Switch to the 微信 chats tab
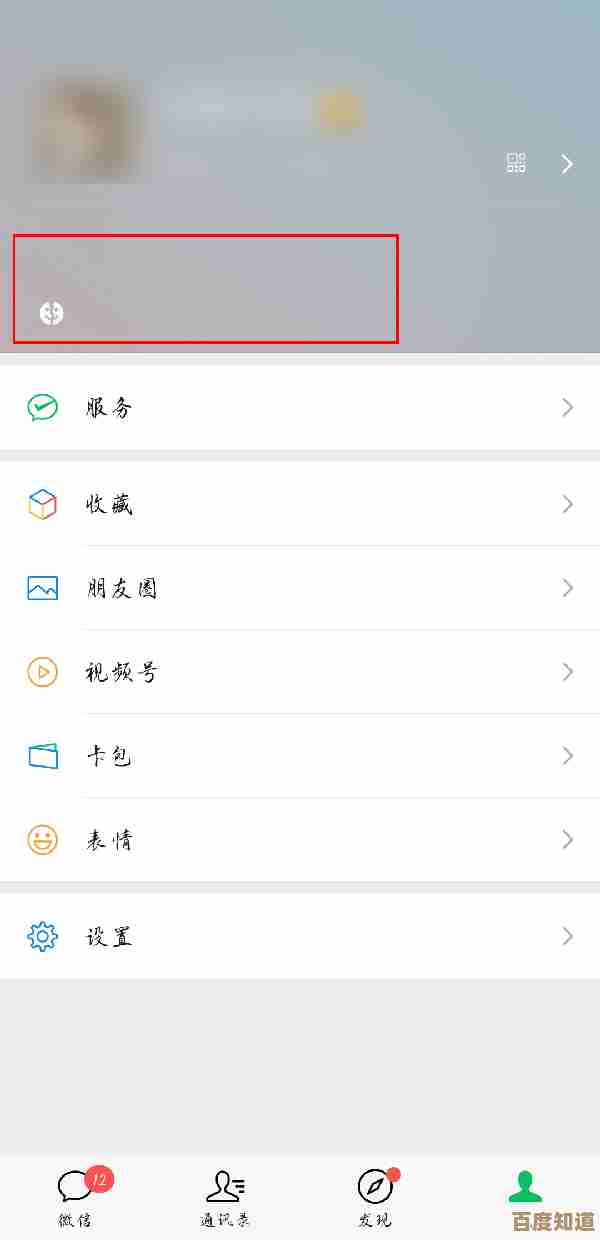Screen dimensions: 600x1240 pyautogui.click(x=76, y=1195)
